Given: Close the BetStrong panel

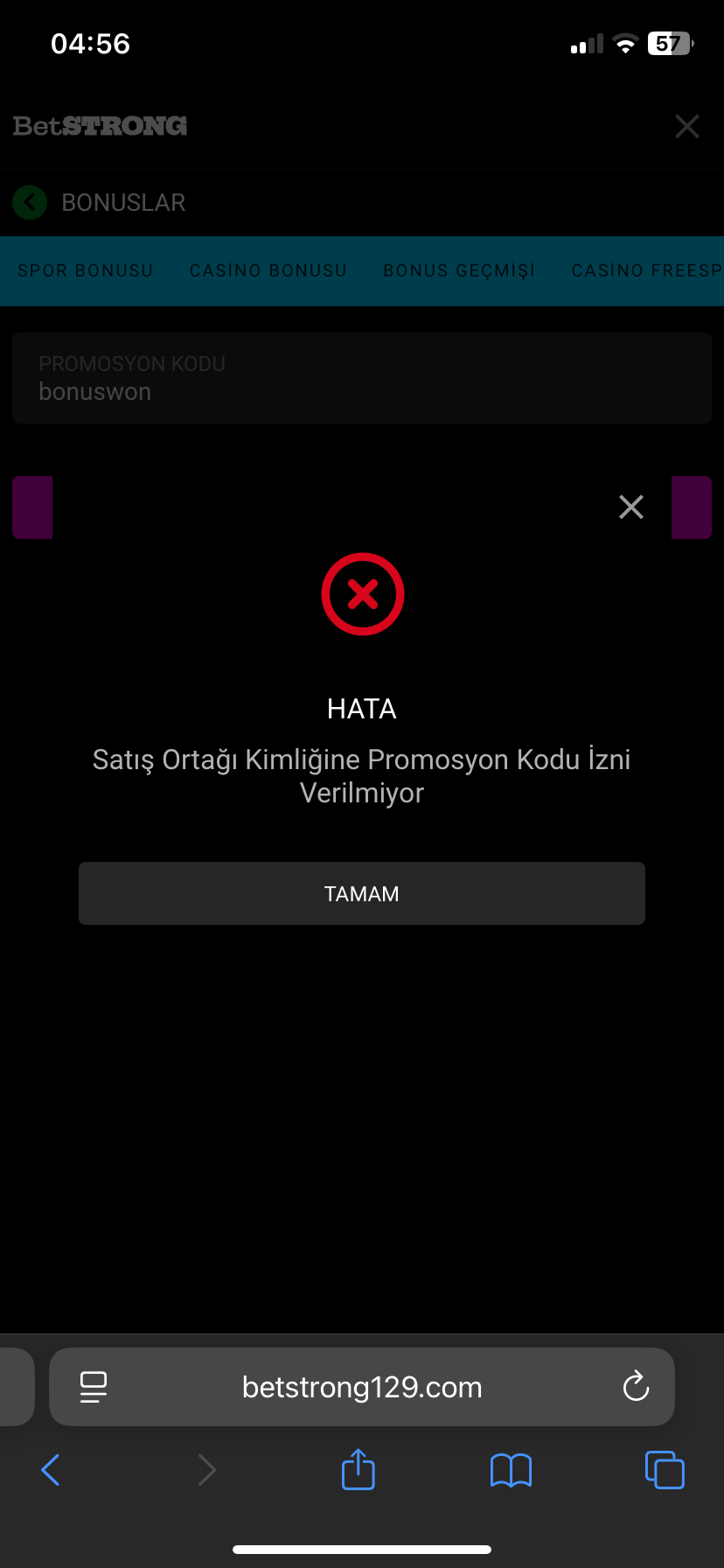Looking at the screenshot, I should pyautogui.click(x=687, y=126).
